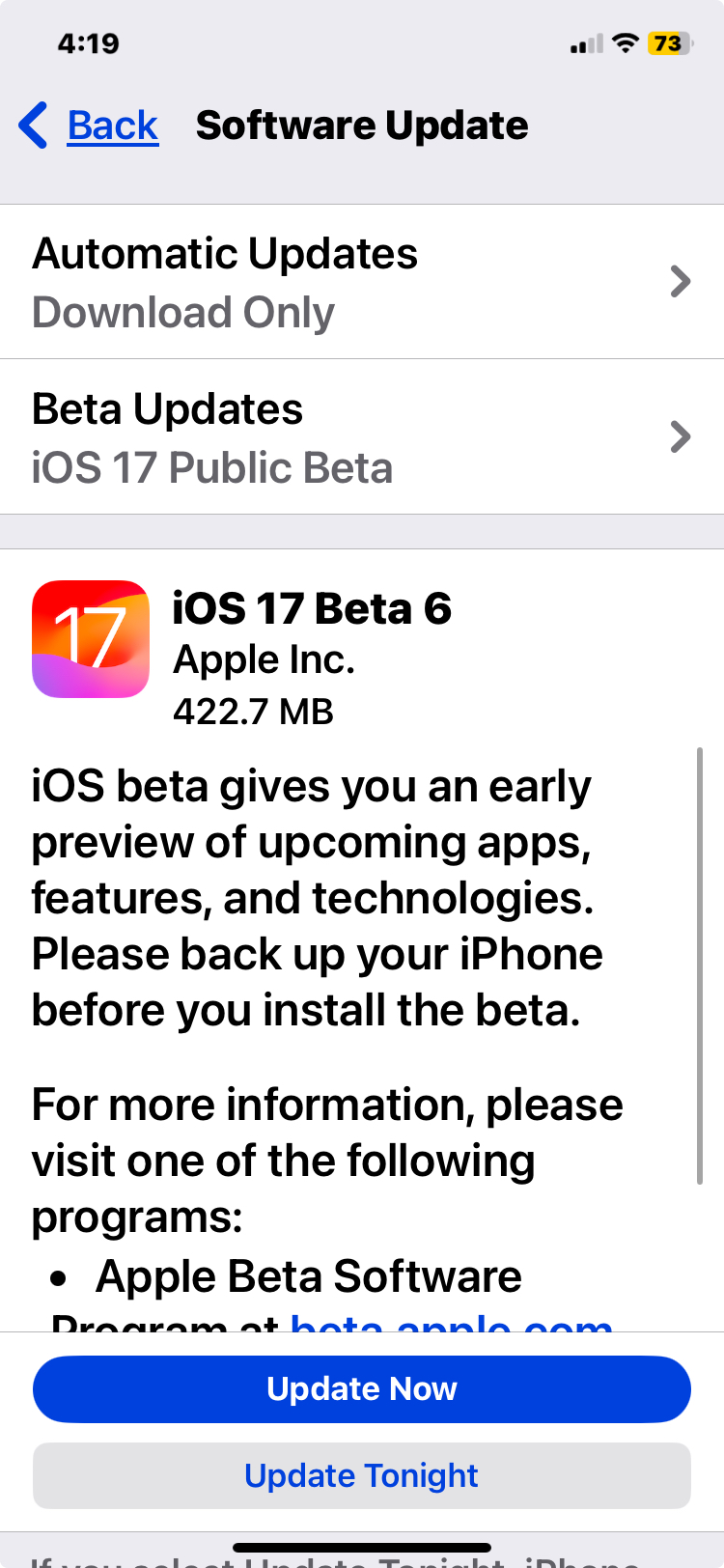Tap Update Now to install iOS 17 Beta 6
The width and height of the screenshot is (724, 1568).
coord(362,1388)
